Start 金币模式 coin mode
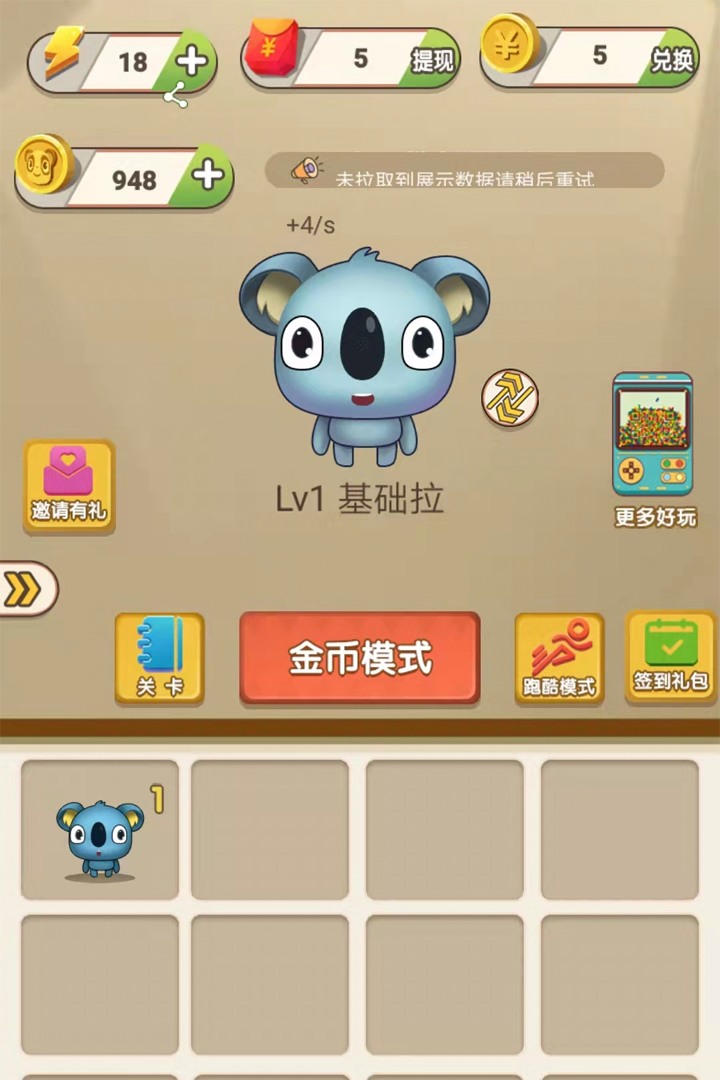The height and width of the screenshot is (1080, 720). [360, 658]
